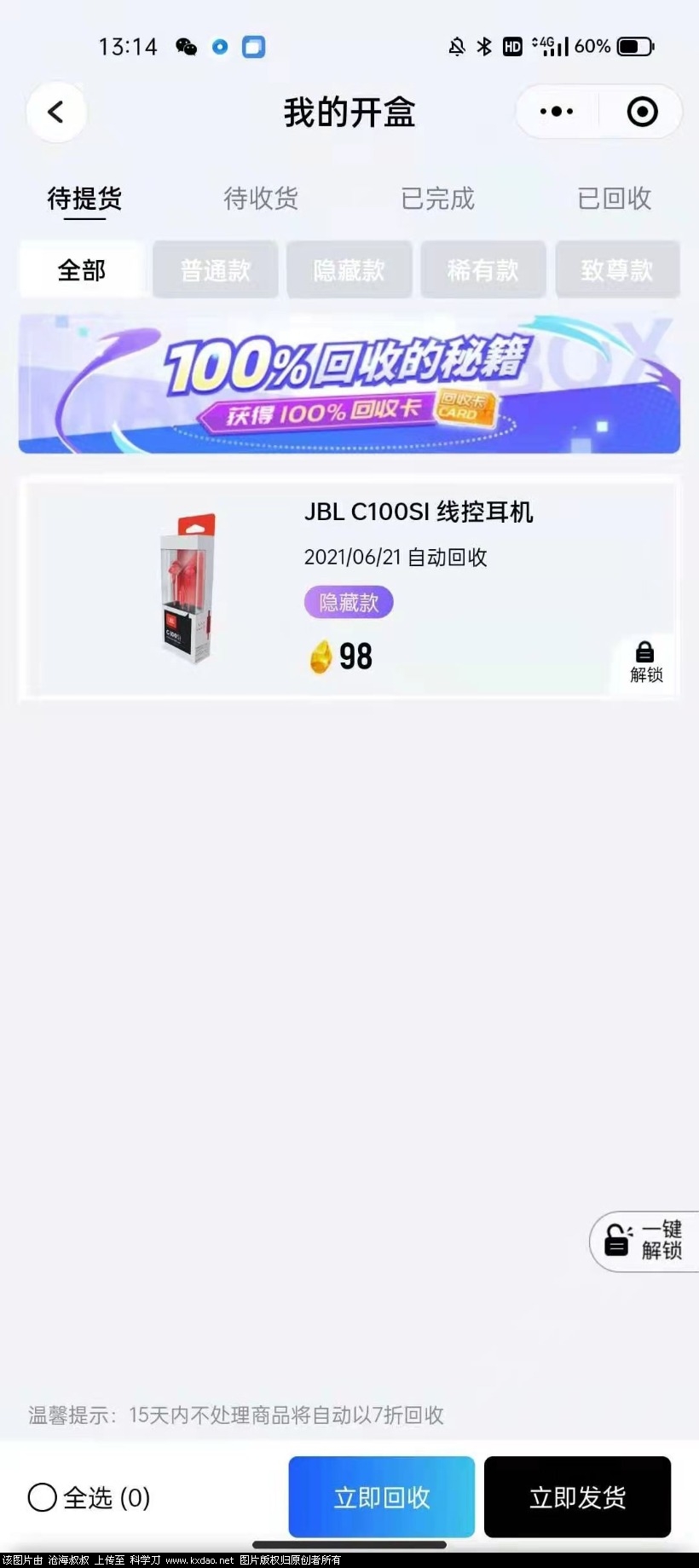Tap 立即回收 to recycle
The height and width of the screenshot is (1568, 699).
(x=381, y=1496)
